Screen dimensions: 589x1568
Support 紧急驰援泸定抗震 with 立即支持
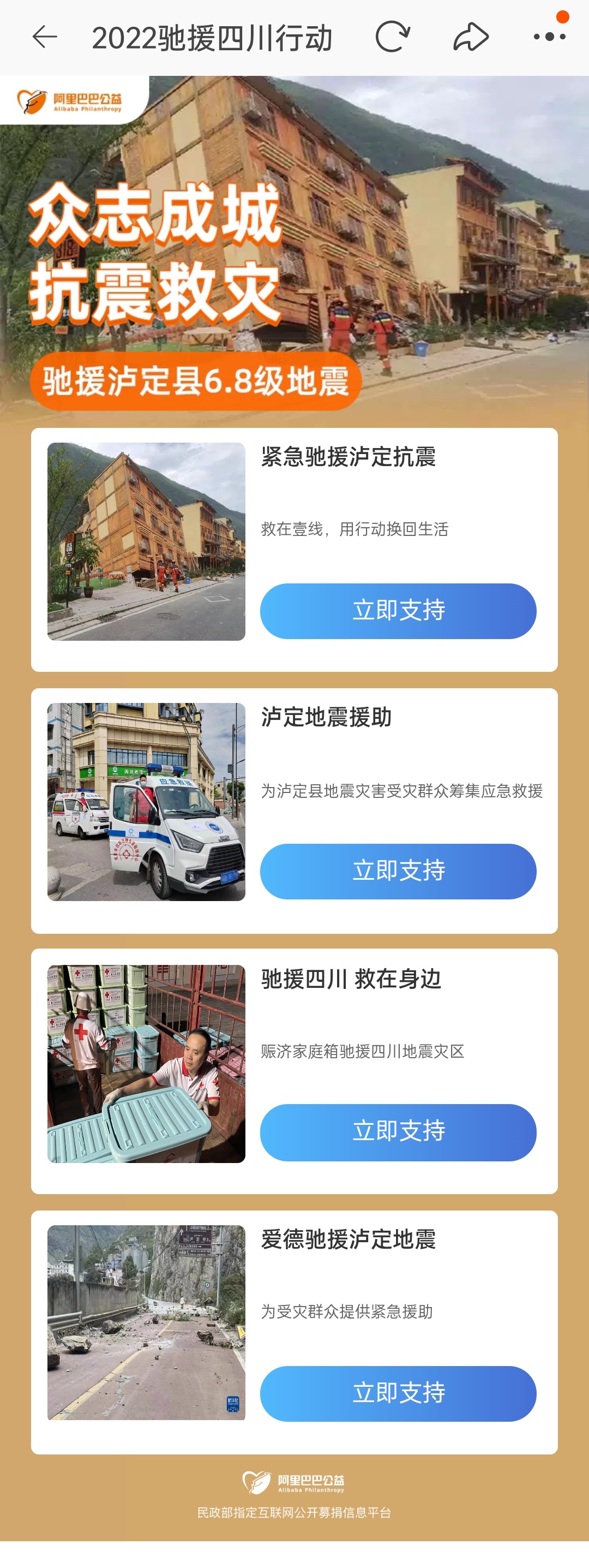[398, 611]
